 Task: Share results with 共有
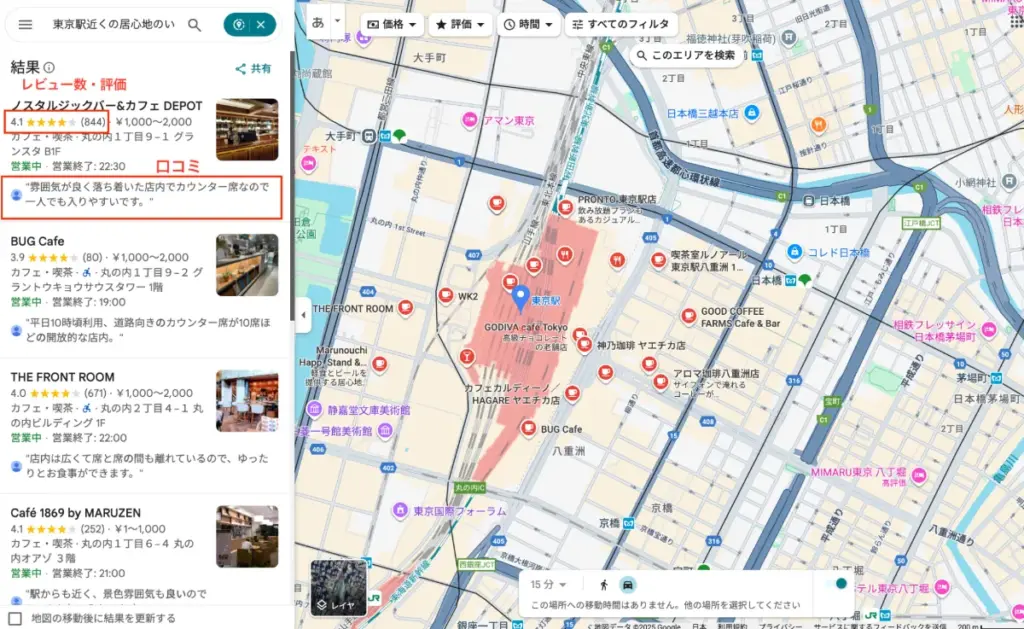click(253, 69)
